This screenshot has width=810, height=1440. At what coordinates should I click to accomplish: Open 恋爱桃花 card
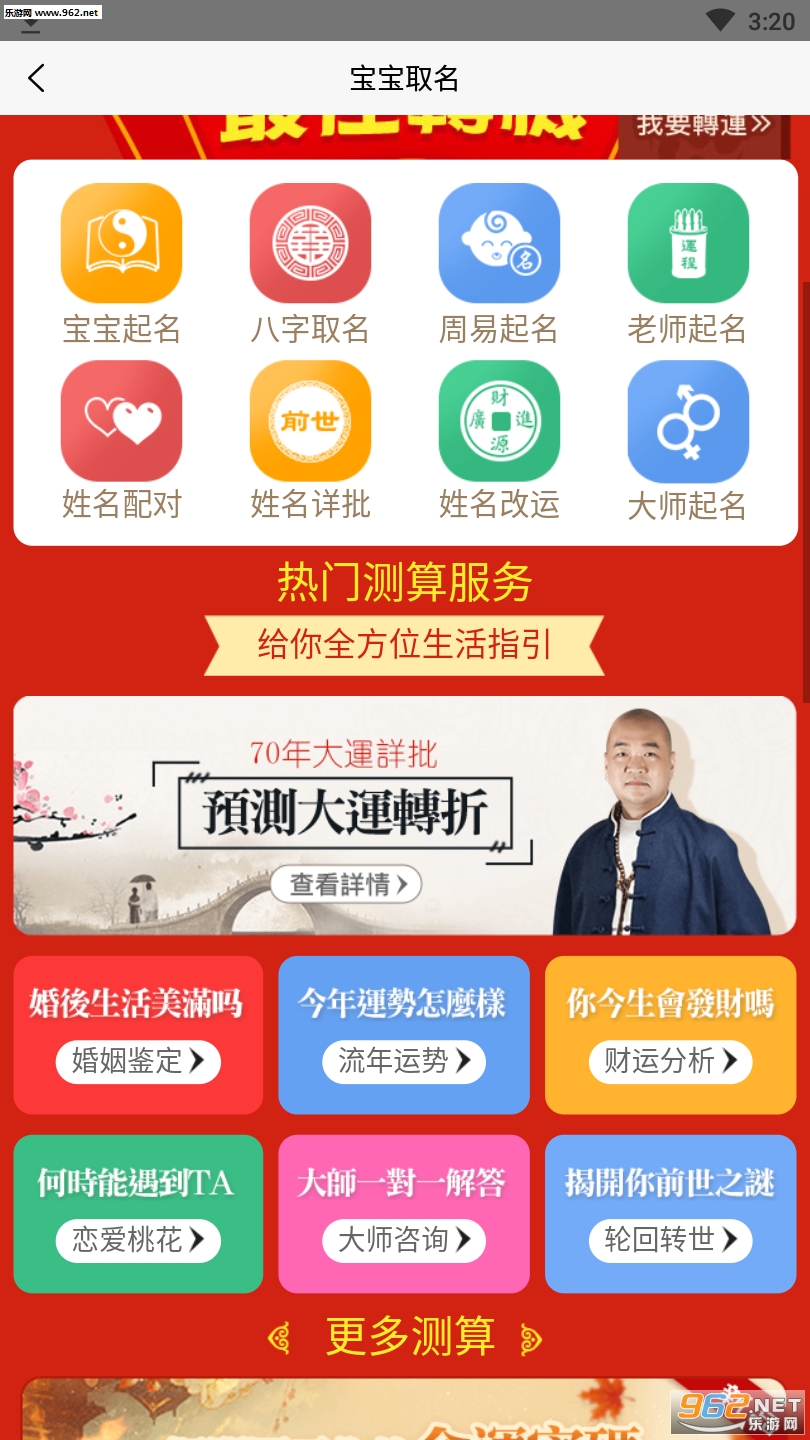click(138, 1240)
